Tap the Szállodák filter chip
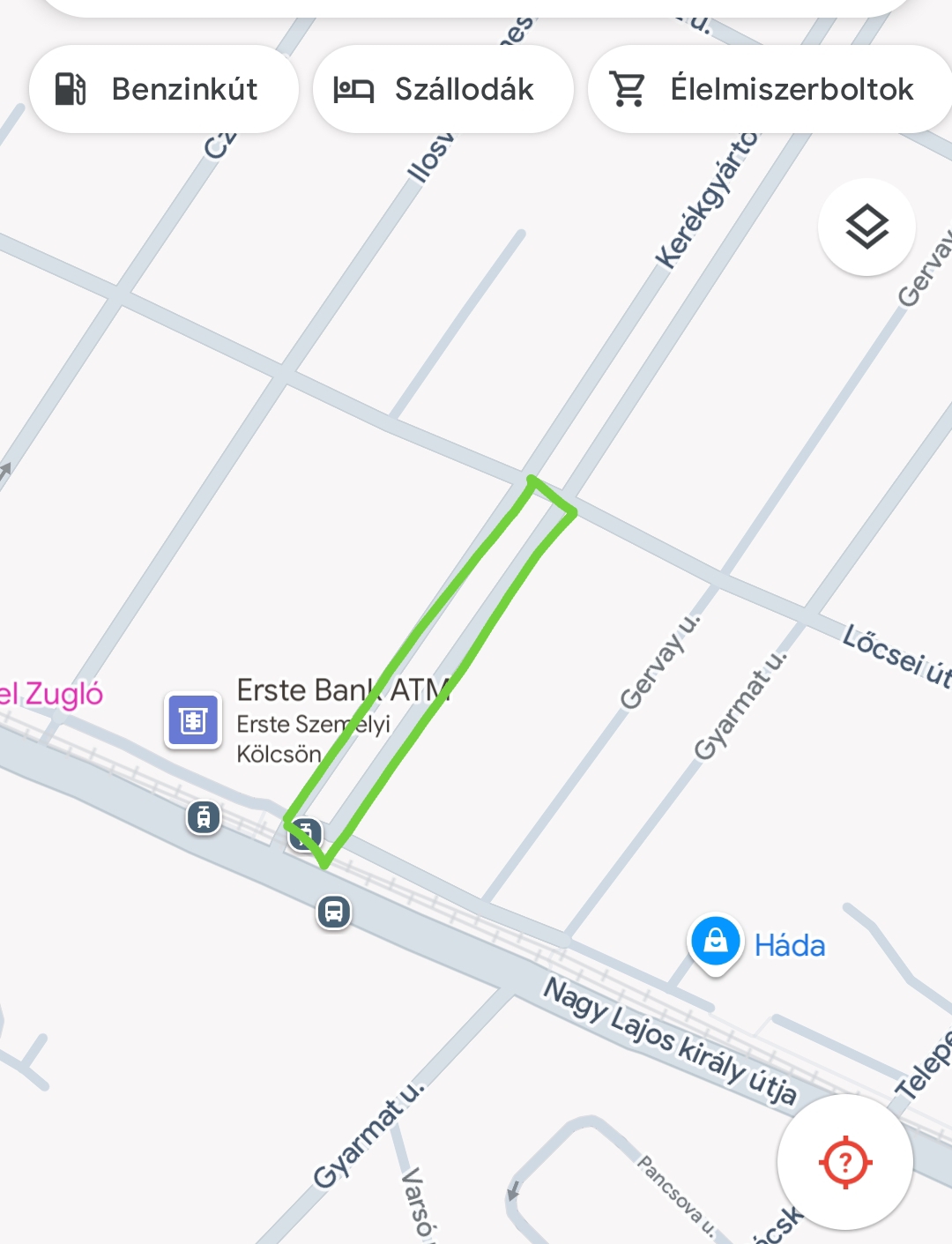The height and width of the screenshot is (1244, 952). (x=443, y=89)
